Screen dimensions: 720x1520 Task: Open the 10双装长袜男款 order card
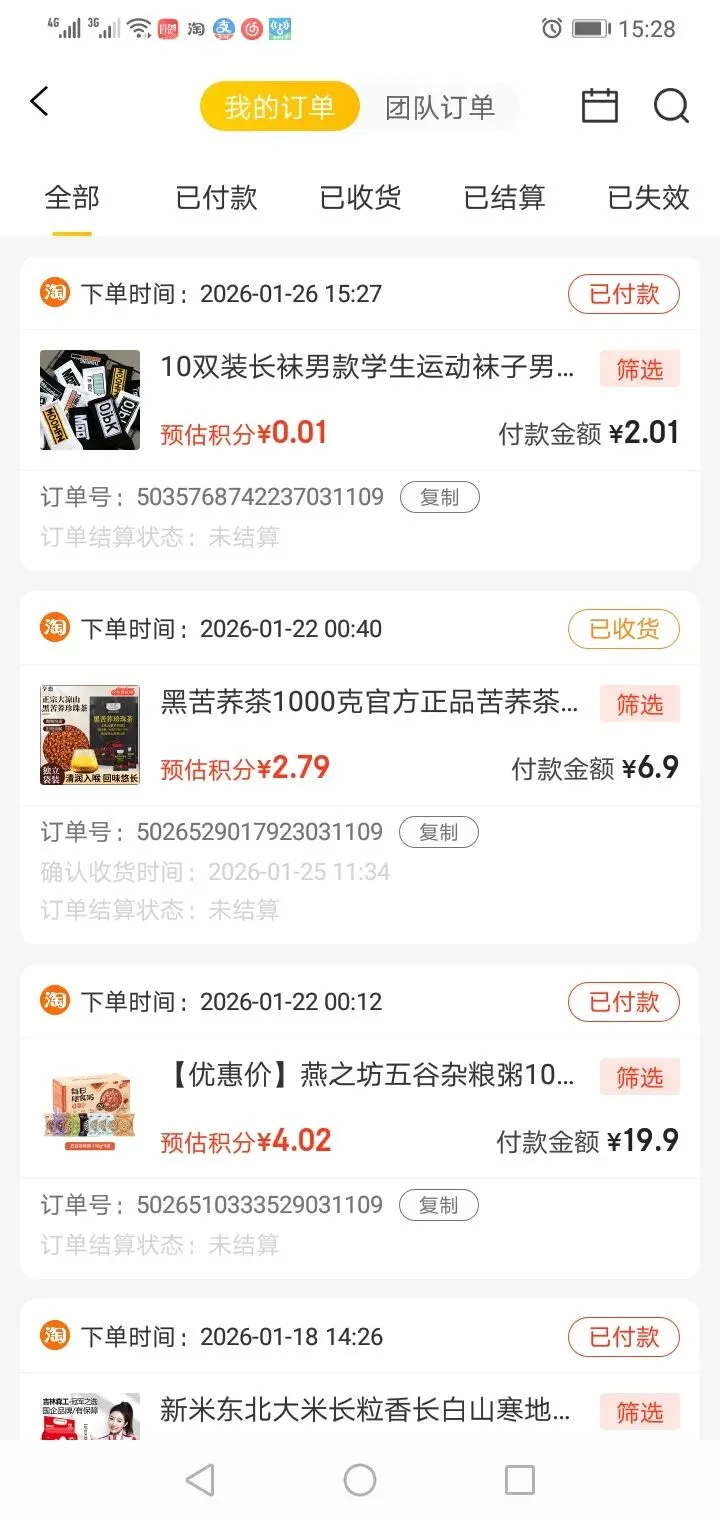(368, 368)
